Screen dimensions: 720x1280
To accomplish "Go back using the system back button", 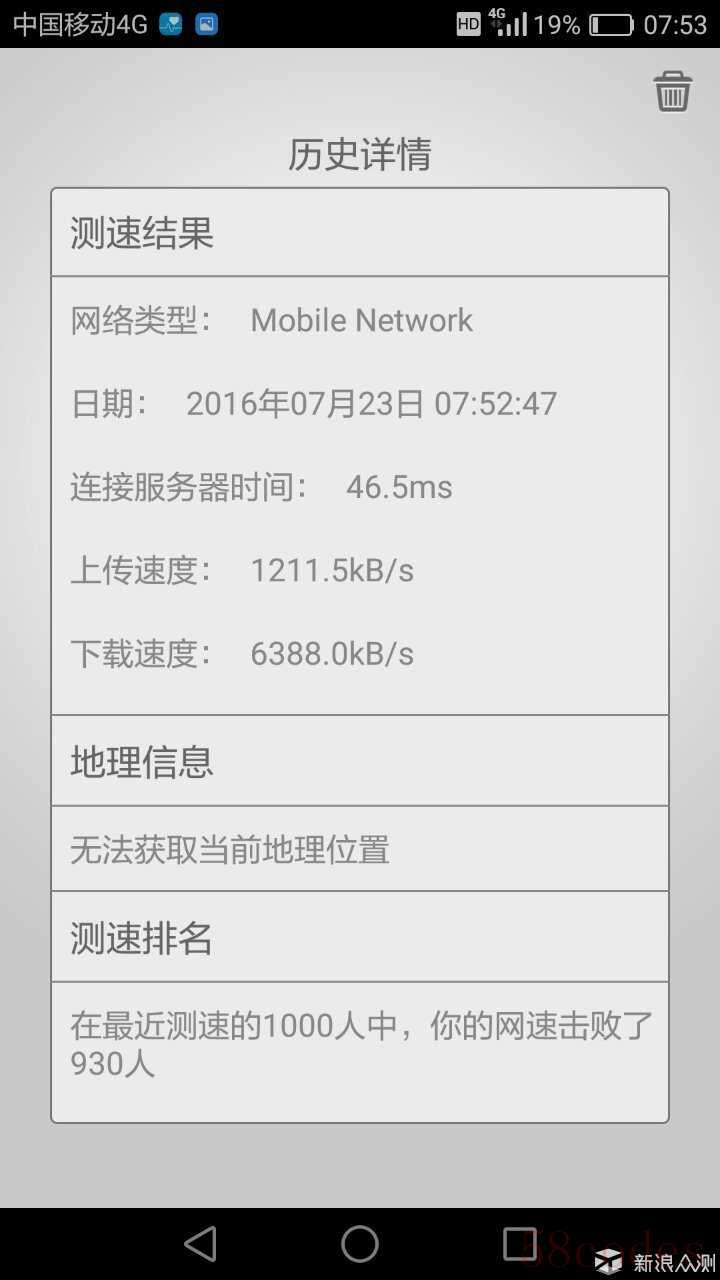I will [x=200, y=1244].
